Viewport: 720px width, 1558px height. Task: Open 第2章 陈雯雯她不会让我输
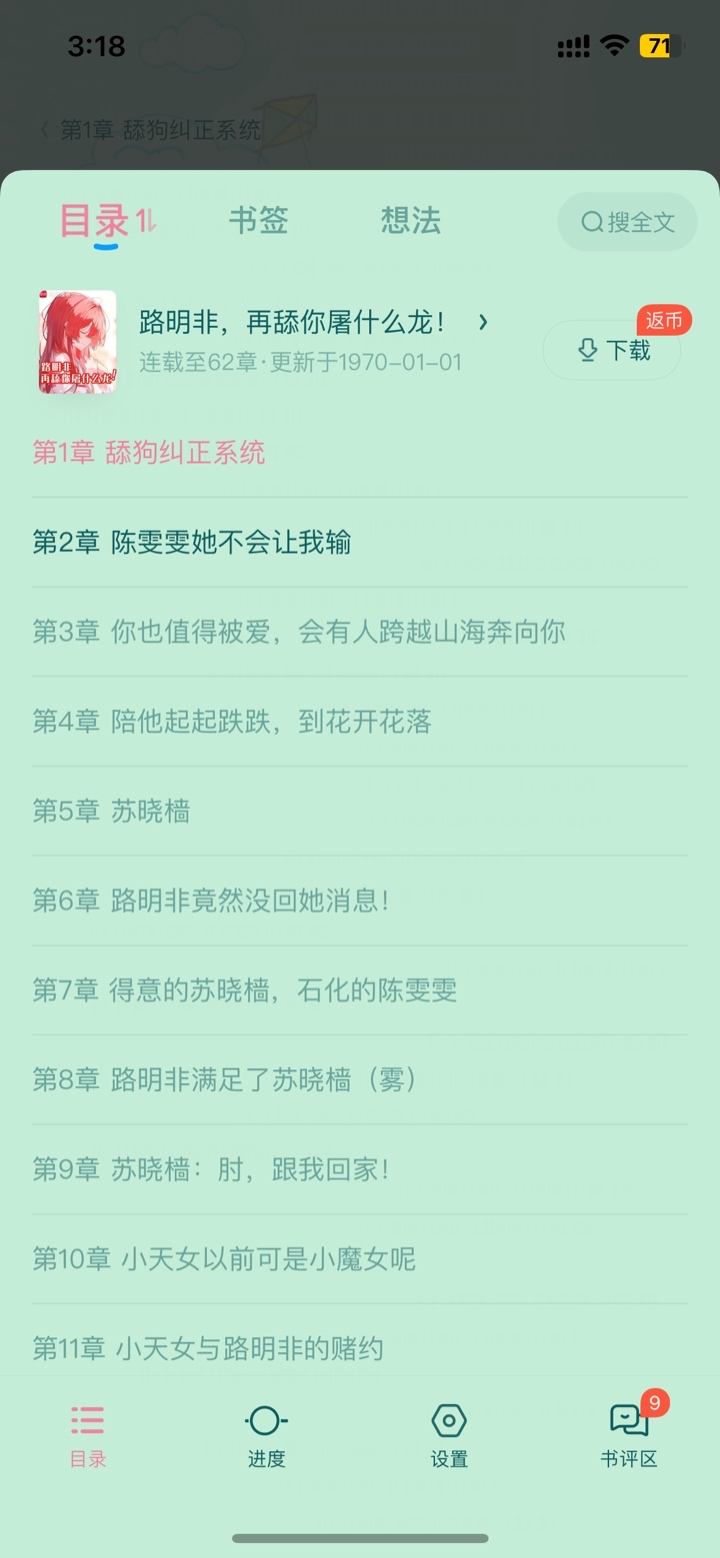[191, 542]
